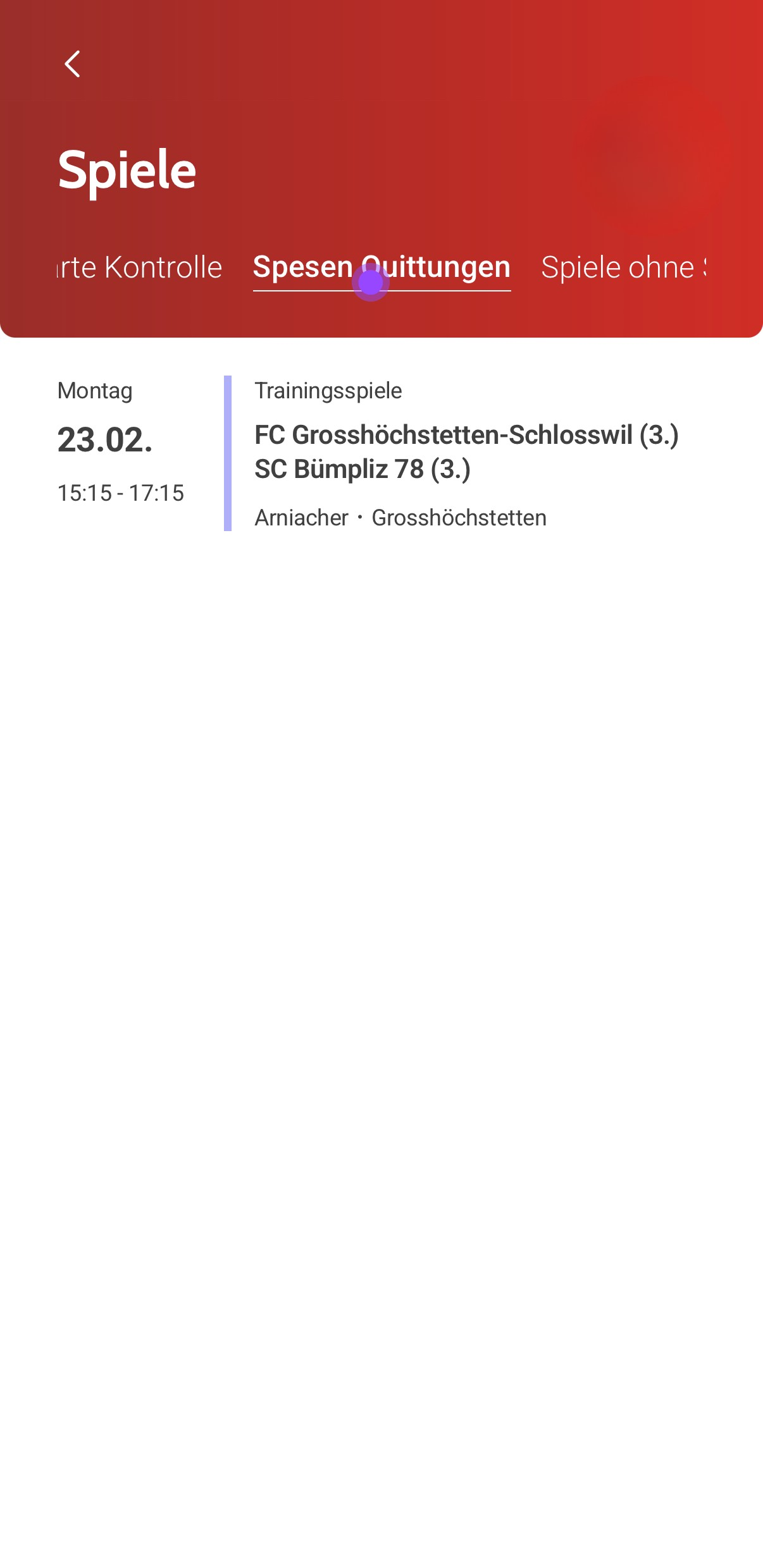
Task: Go back using the arrow icon
Action: (73, 64)
